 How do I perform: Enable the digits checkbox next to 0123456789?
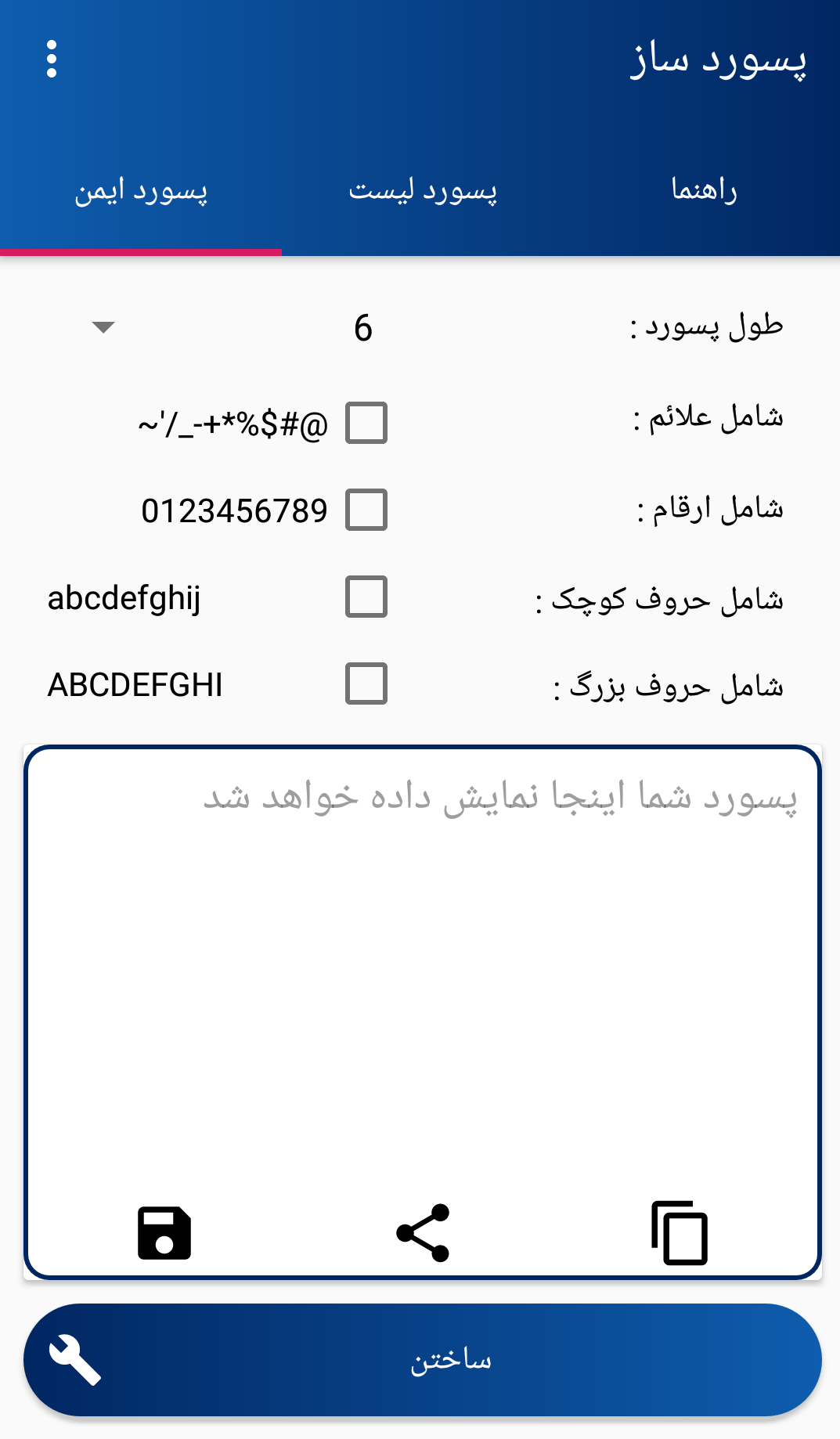pos(366,510)
